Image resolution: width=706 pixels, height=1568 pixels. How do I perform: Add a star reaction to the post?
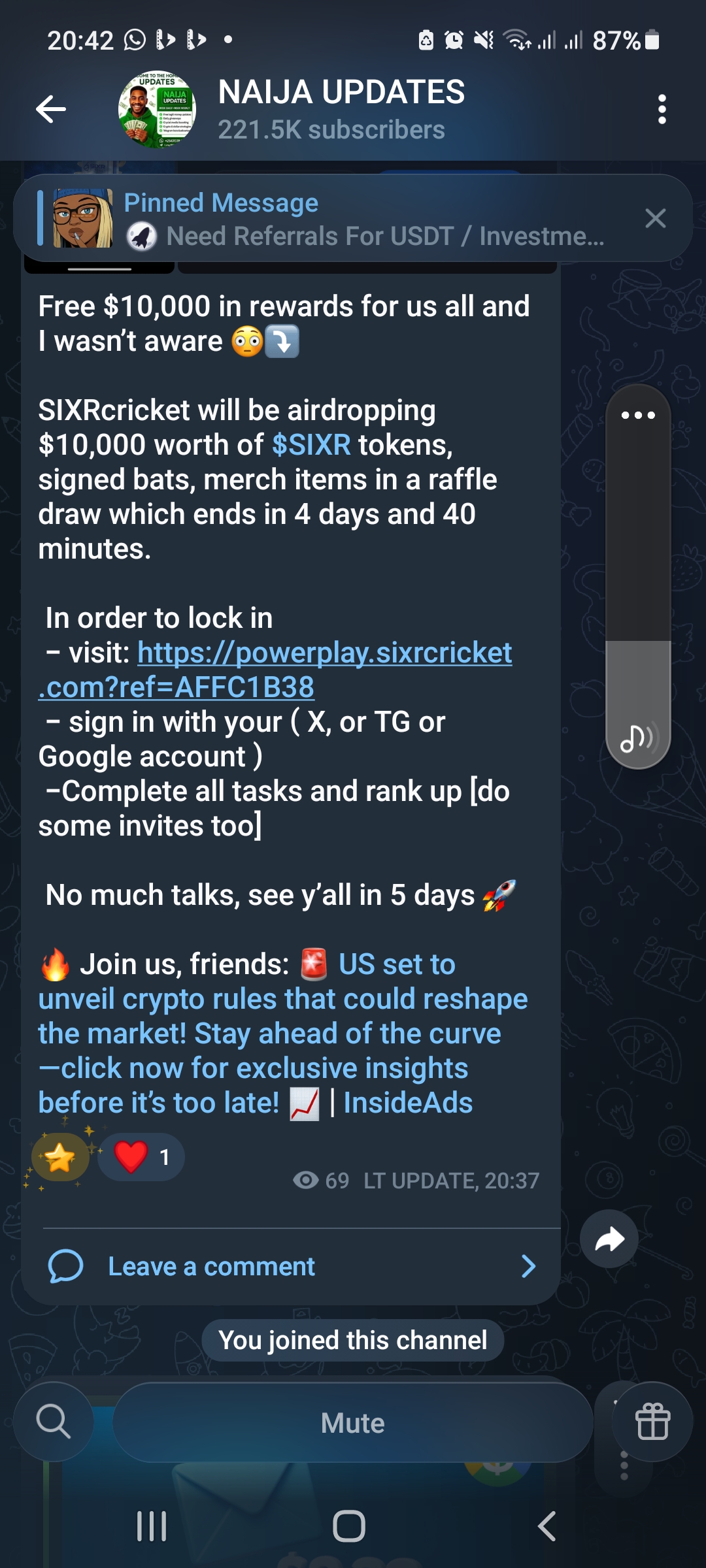point(60,1157)
